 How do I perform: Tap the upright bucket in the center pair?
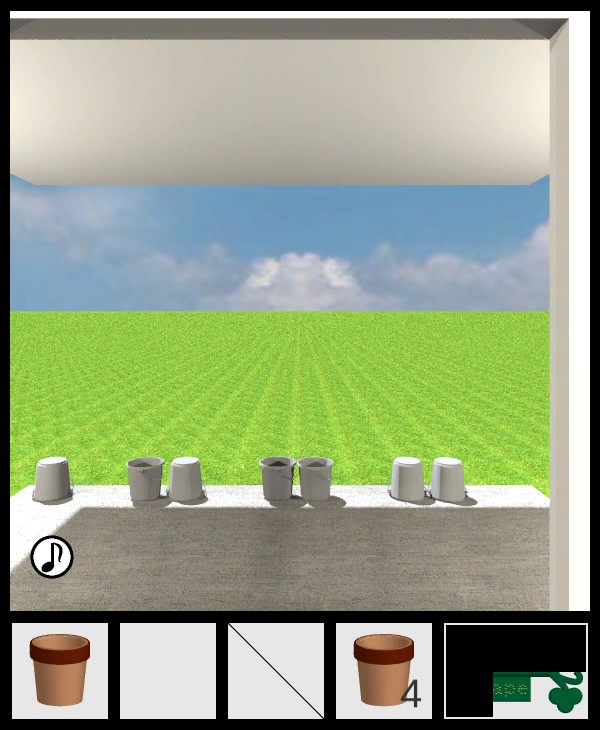tap(277, 478)
